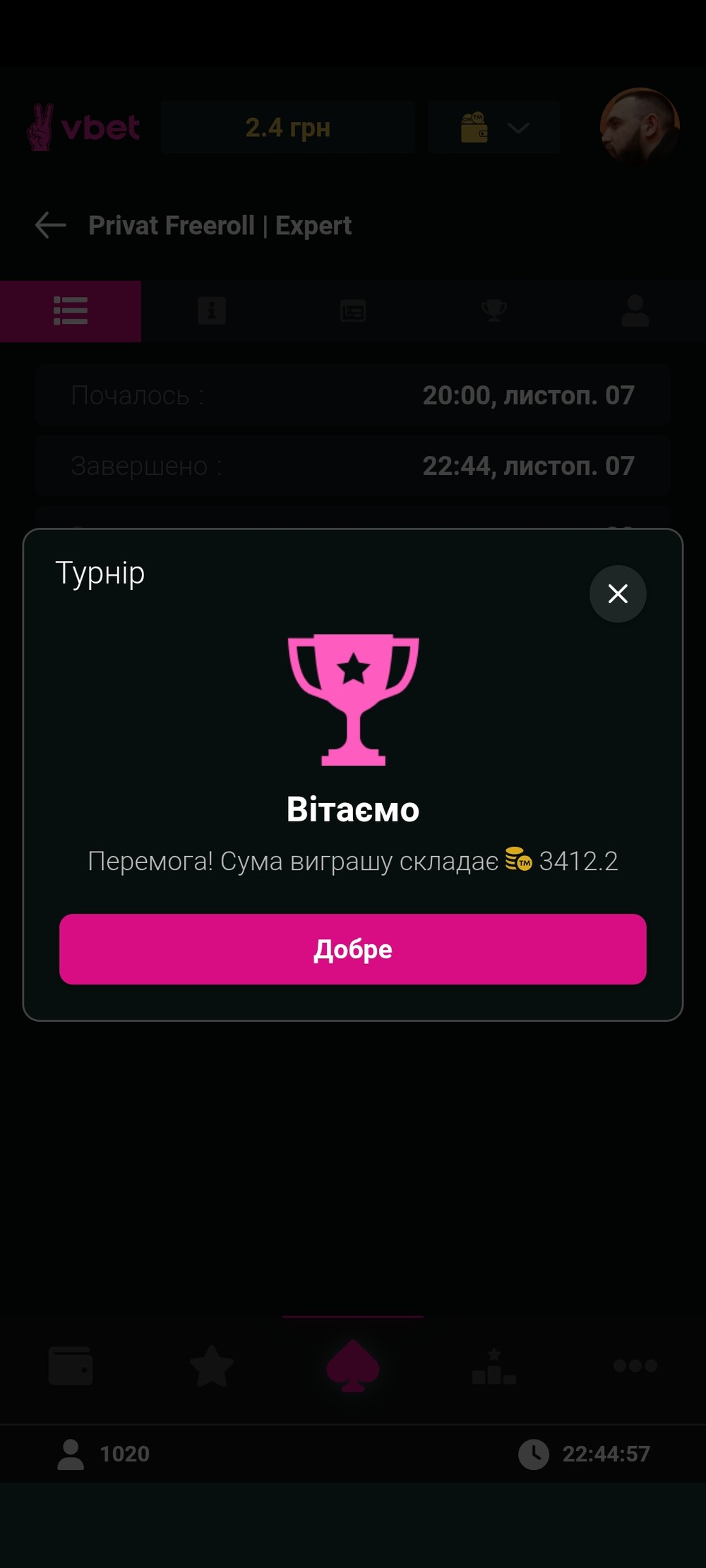Close the Турнір dialog with the X
Screen dimensions: 706x1568
point(618,593)
